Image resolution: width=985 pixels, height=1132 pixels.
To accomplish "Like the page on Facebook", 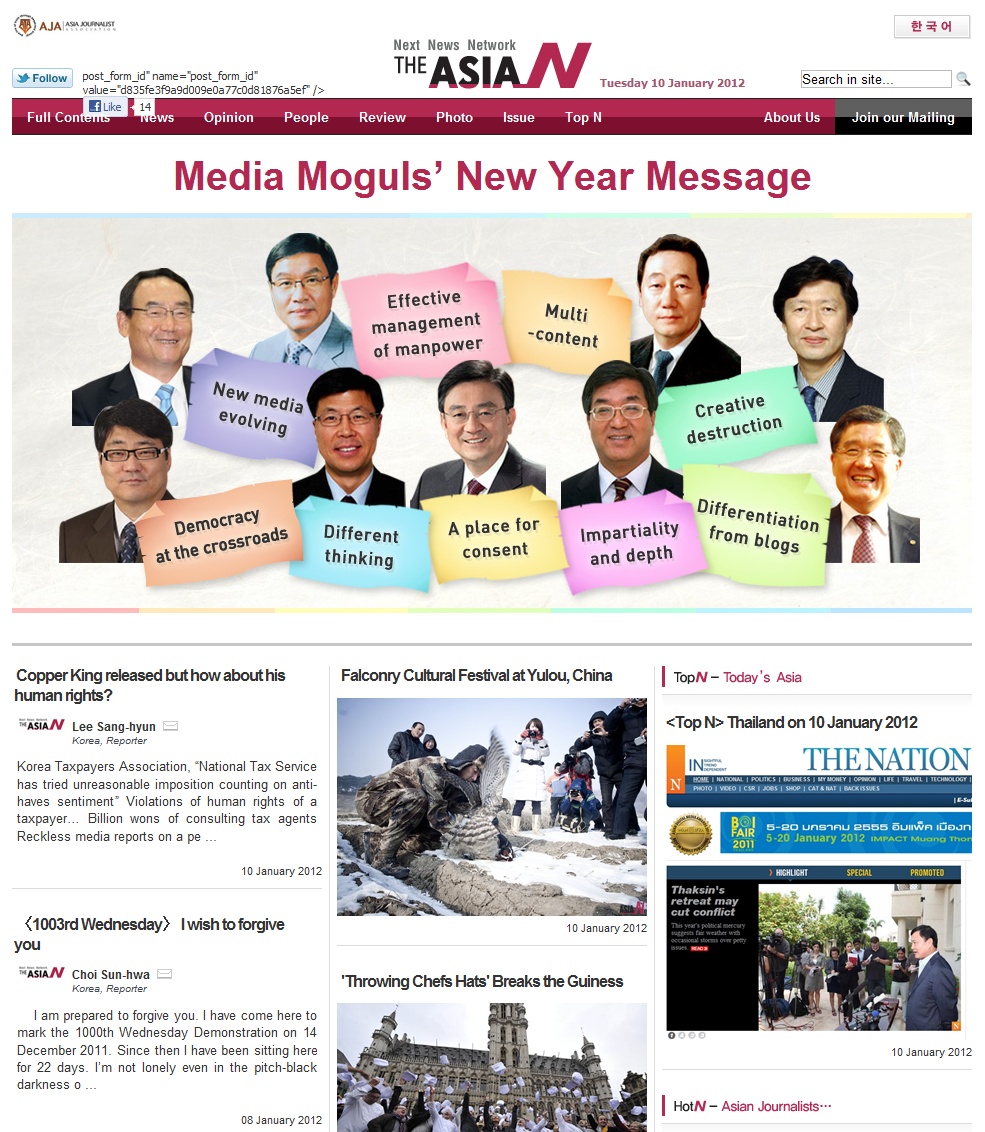I will click(106, 107).
